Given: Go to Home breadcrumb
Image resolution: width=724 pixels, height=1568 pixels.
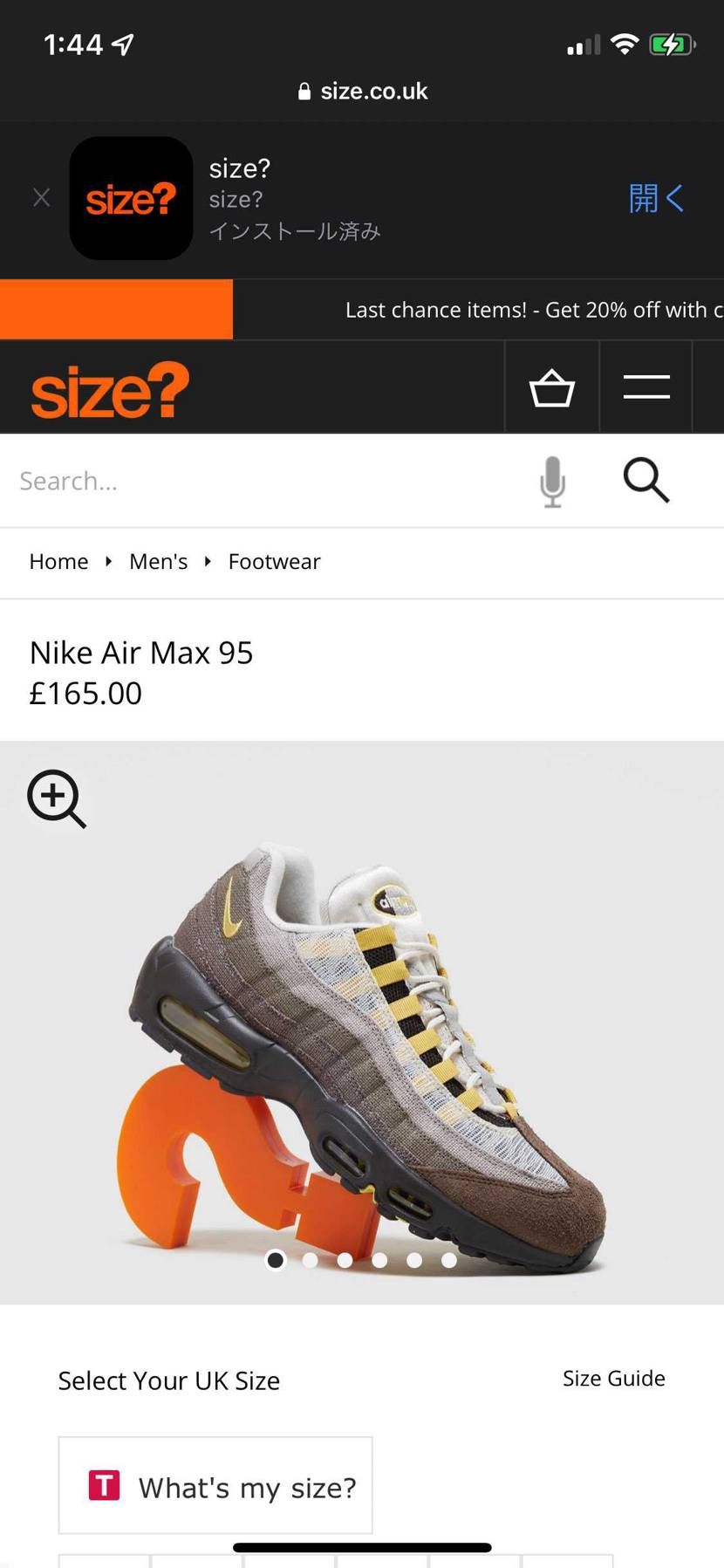Looking at the screenshot, I should (58, 562).
